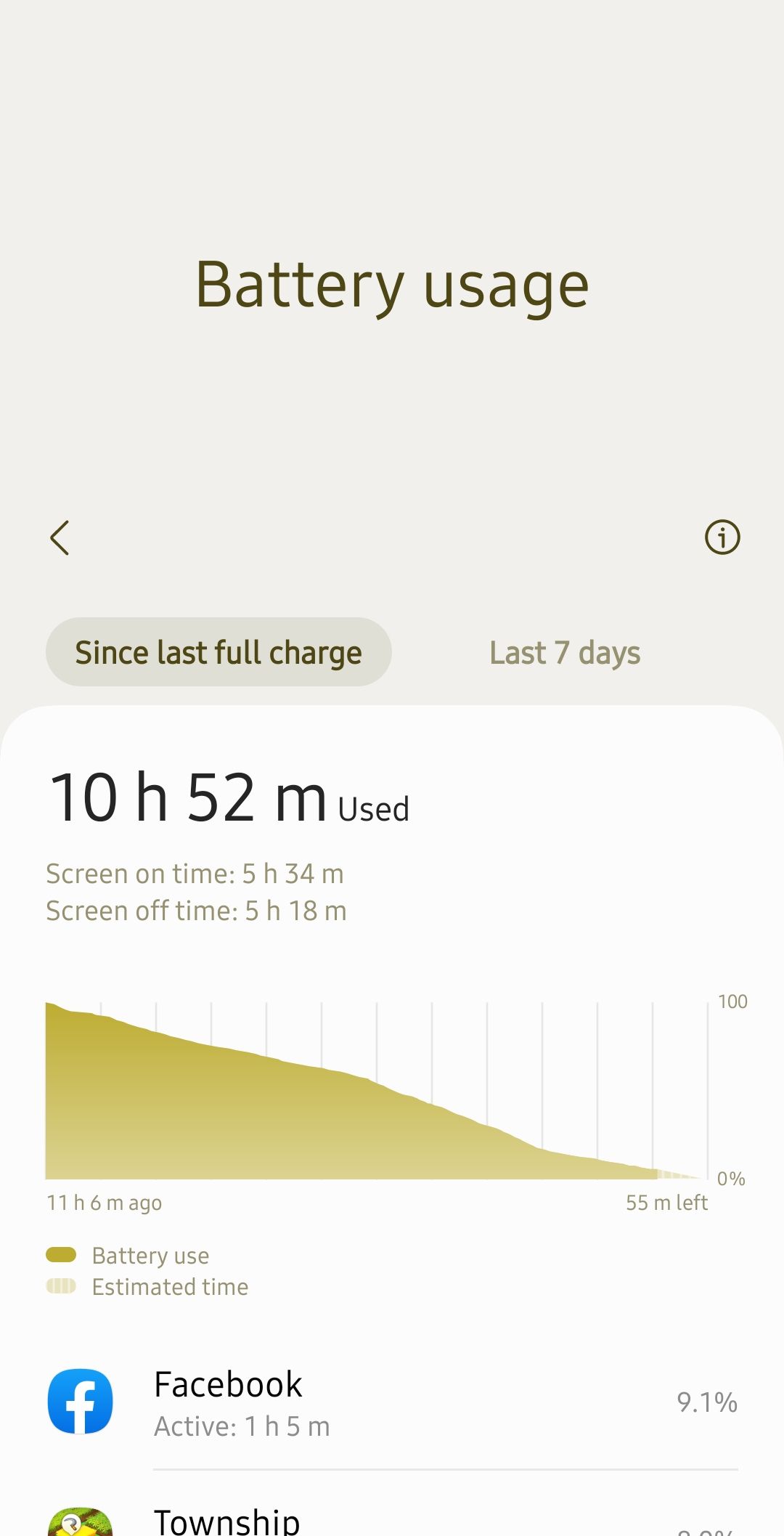Select the circled information icon
The height and width of the screenshot is (1536, 784).
pos(721,537)
